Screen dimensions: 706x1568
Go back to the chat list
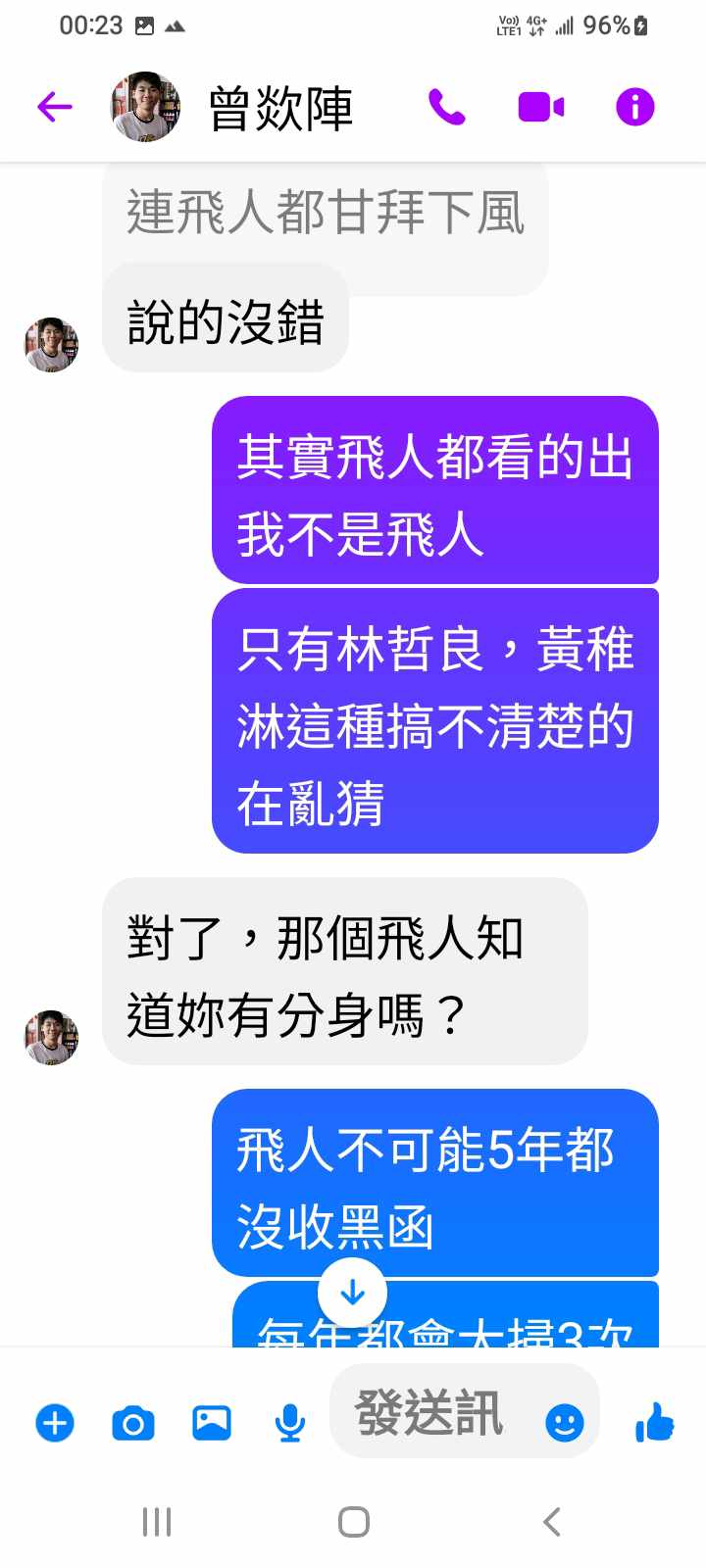(55, 107)
